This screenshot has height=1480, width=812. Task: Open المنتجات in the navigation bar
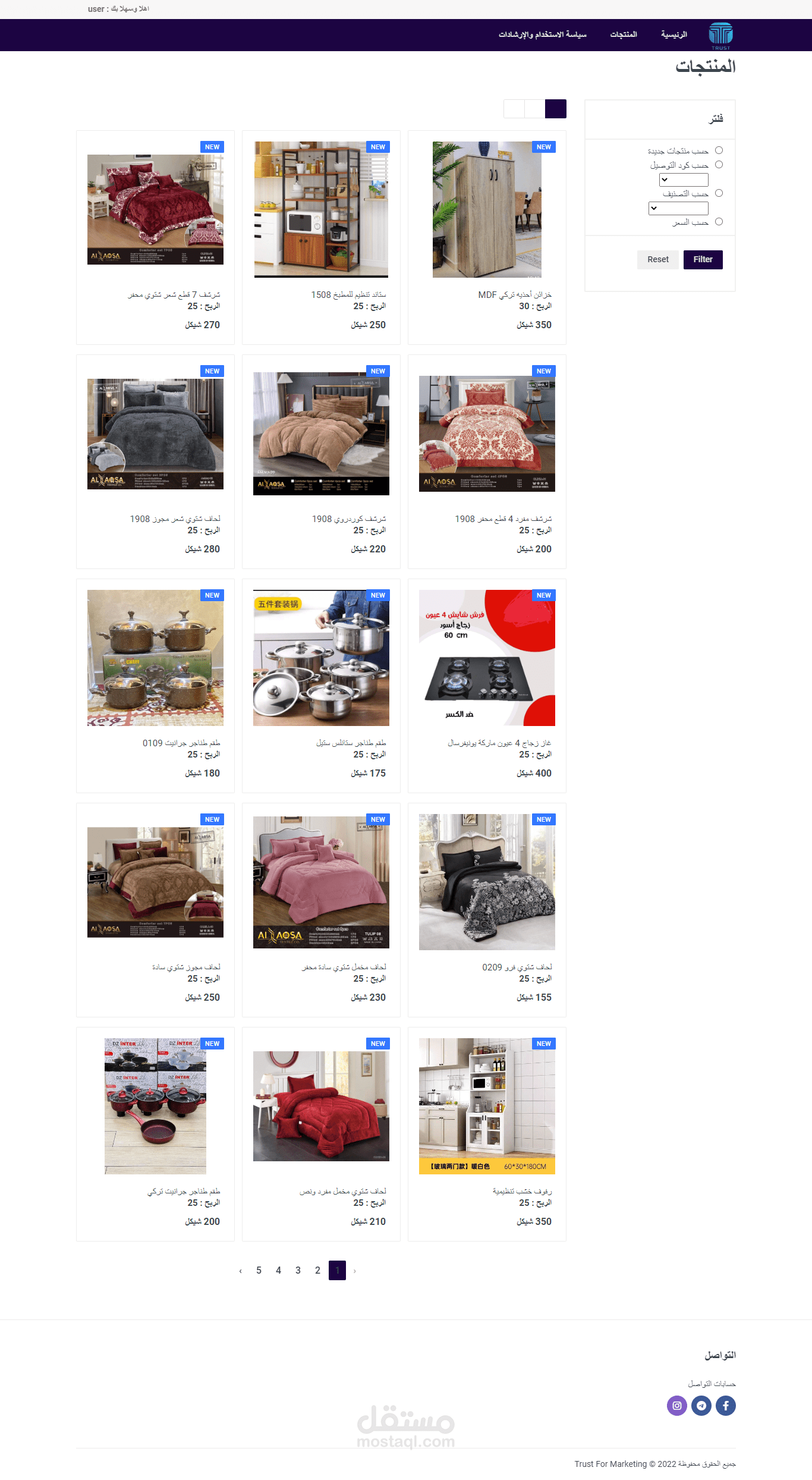tap(624, 34)
